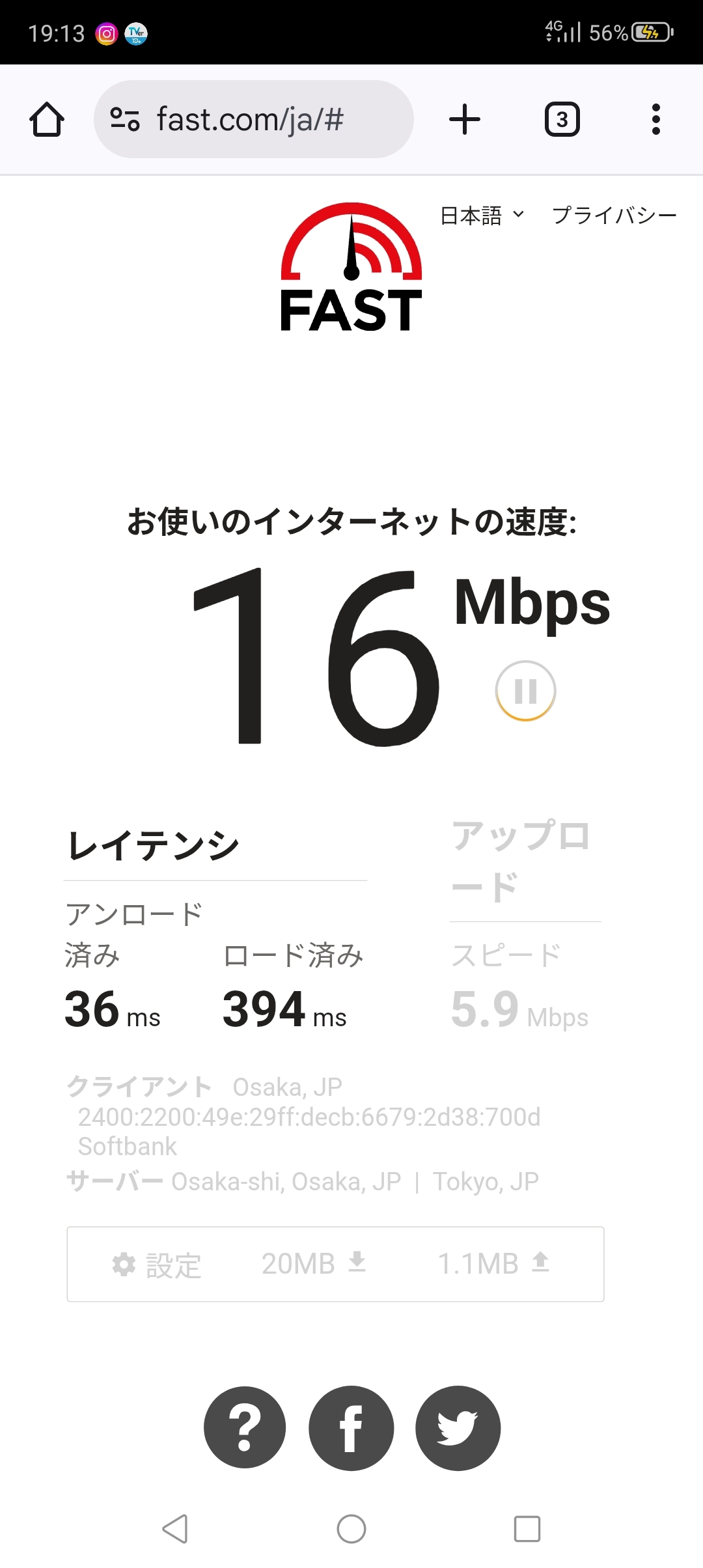The width and height of the screenshot is (703, 1568).
Task: Open the recent apps overview
Action: point(527,1528)
